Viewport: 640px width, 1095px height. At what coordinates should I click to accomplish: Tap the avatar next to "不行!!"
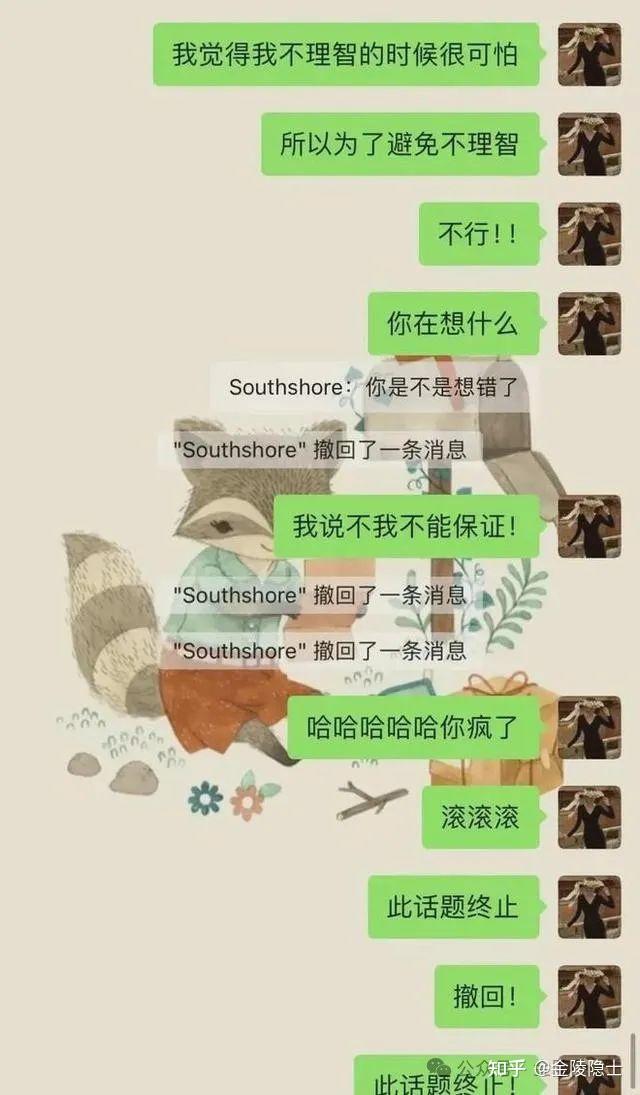point(589,234)
